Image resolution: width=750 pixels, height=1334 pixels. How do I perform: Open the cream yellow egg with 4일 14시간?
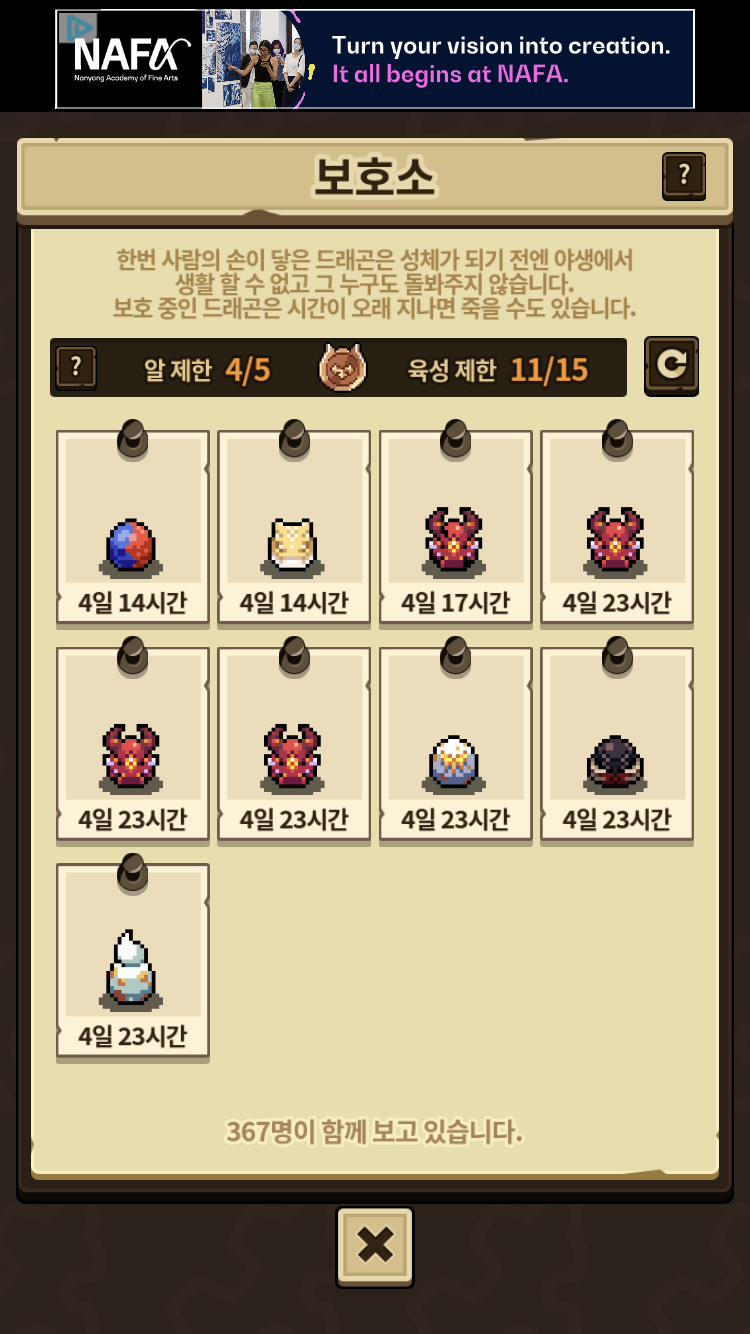pyautogui.click(x=293, y=528)
